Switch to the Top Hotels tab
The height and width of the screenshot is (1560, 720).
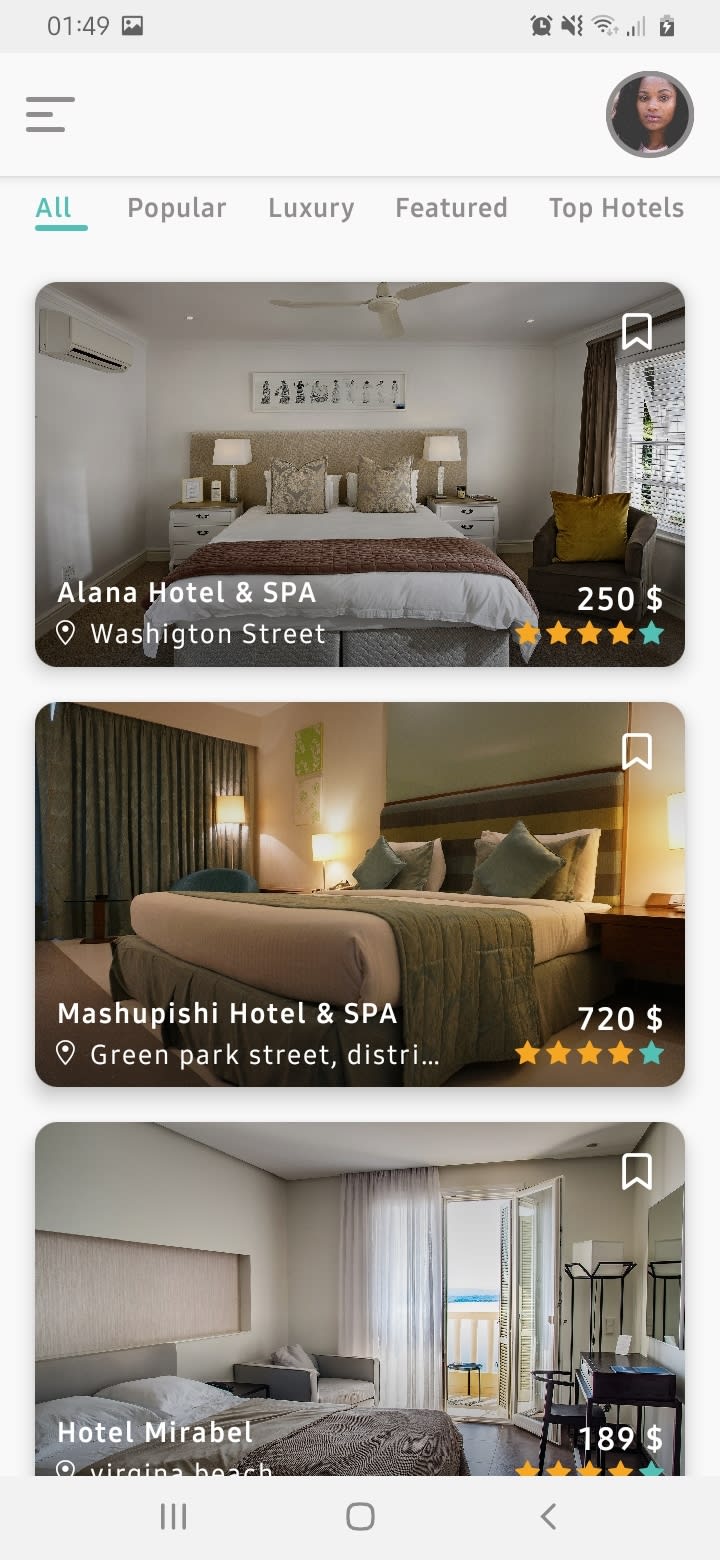[x=616, y=208]
